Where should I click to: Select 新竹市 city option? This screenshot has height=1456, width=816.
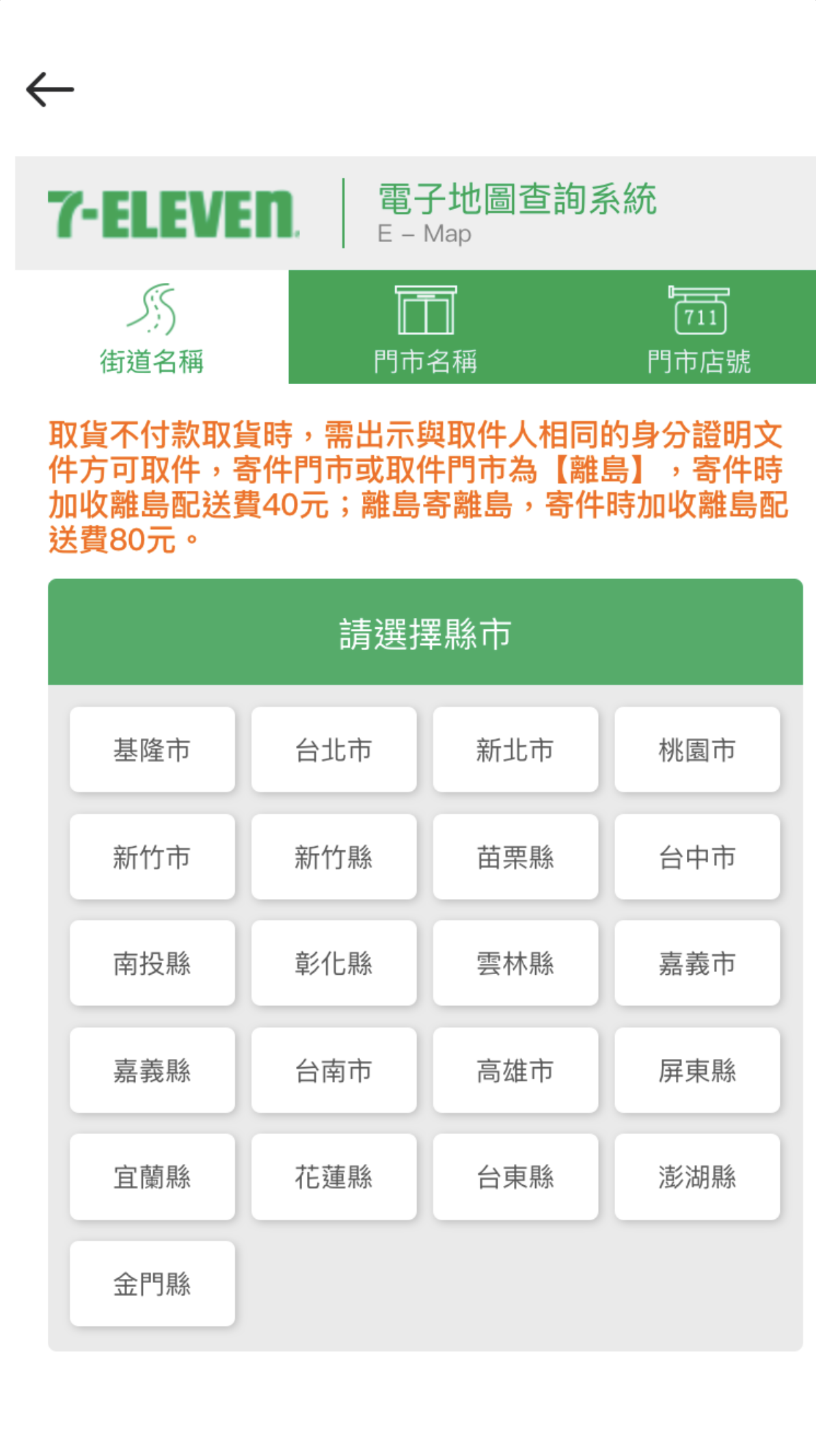click(152, 857)
